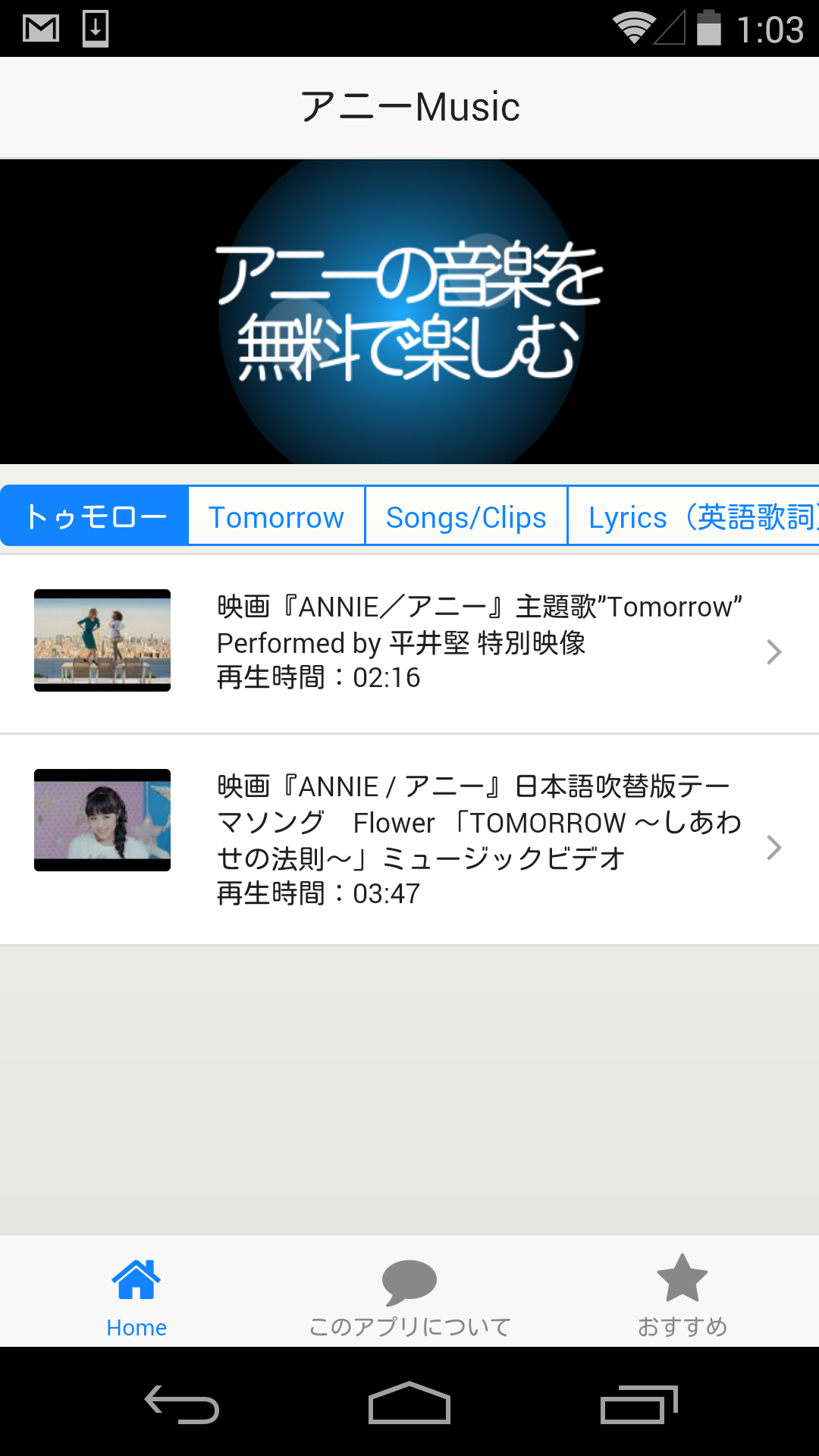This screenshot has height=1456, width=819.
Task: Go to the Home tab
Action: pyautogui.click(x=136, y=1294)
